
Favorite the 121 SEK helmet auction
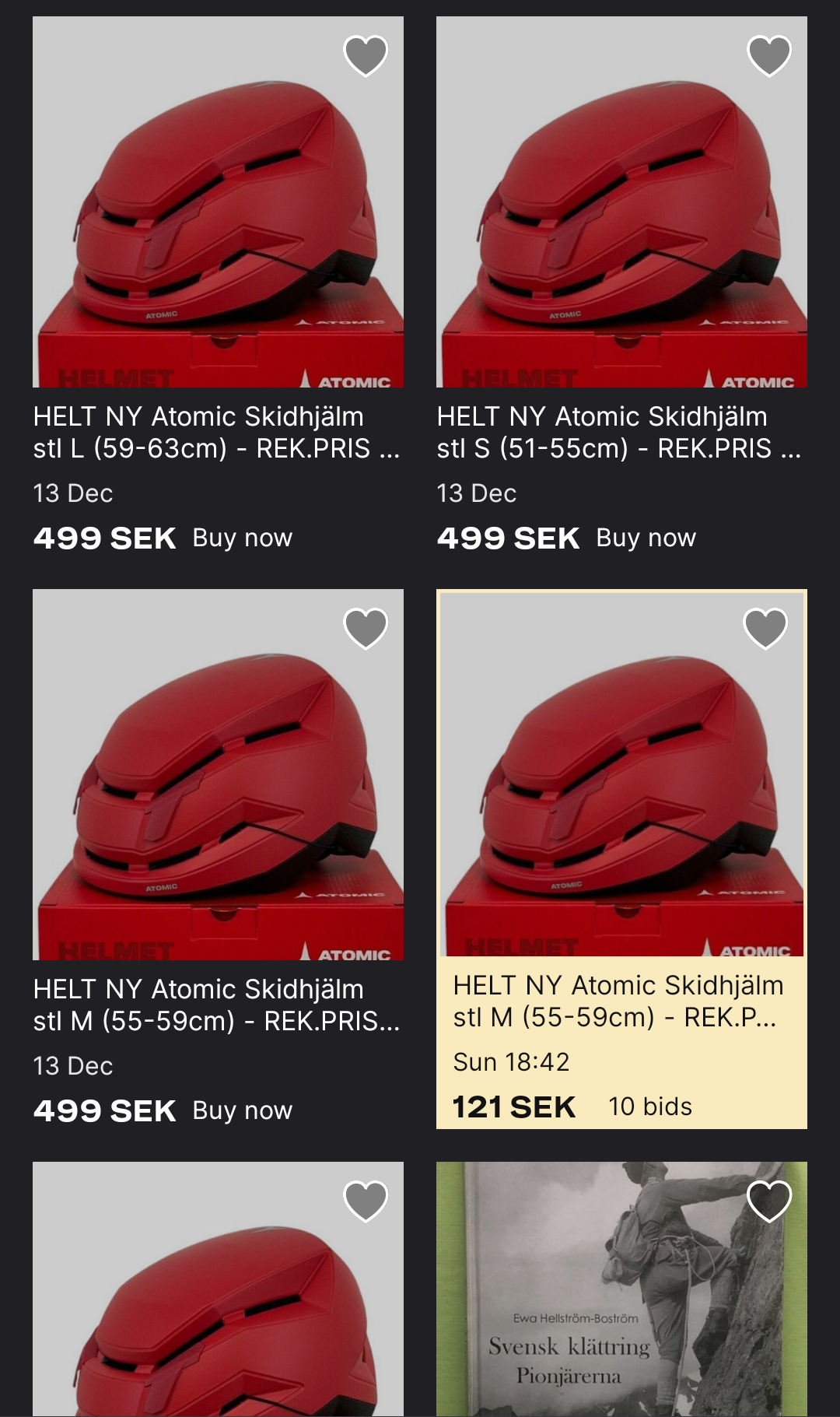click(x=766, y=628)
